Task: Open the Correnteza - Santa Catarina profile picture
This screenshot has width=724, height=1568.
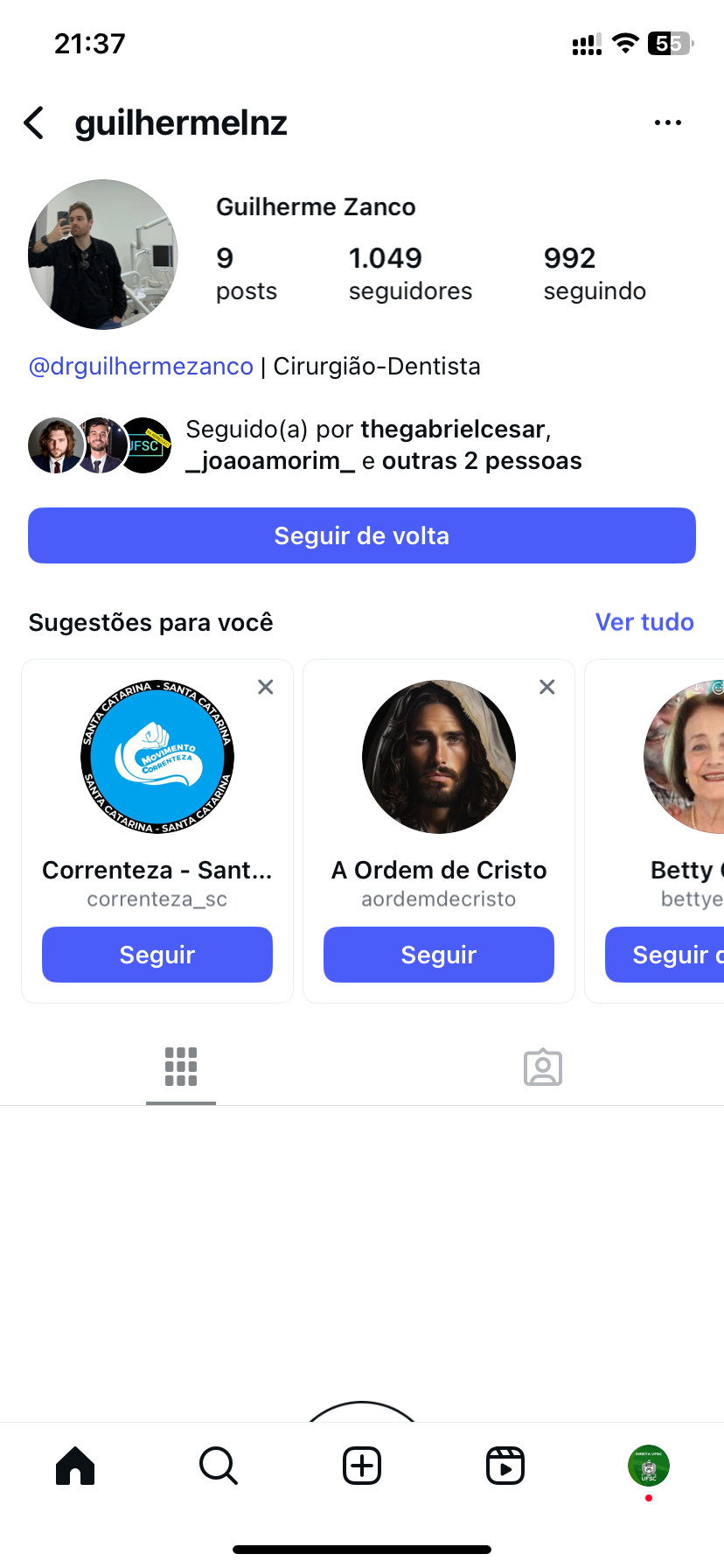Action: point(157,757)
